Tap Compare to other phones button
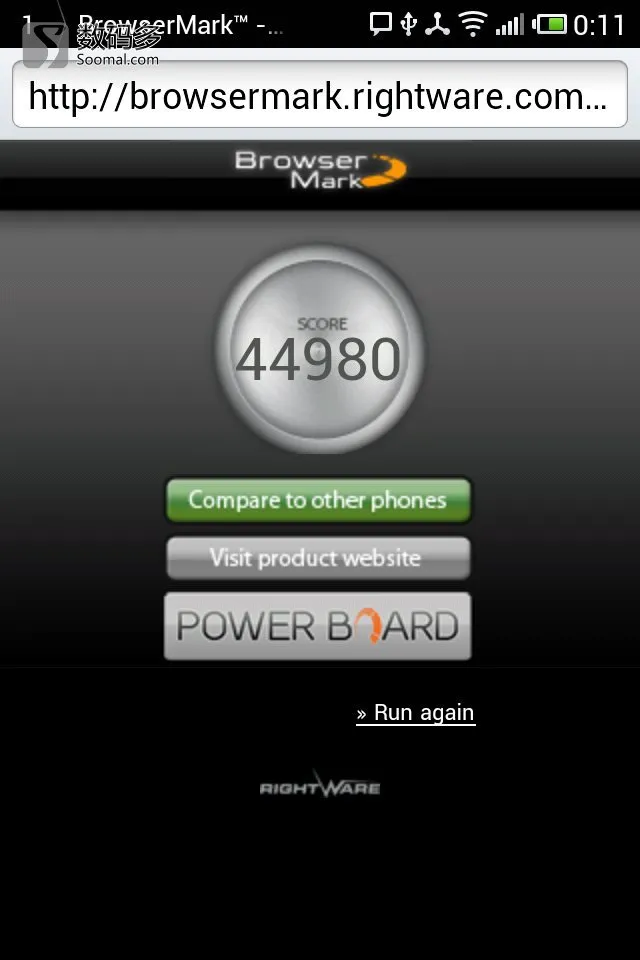Screen dimensions: 640x960 (x=318, y=500)
